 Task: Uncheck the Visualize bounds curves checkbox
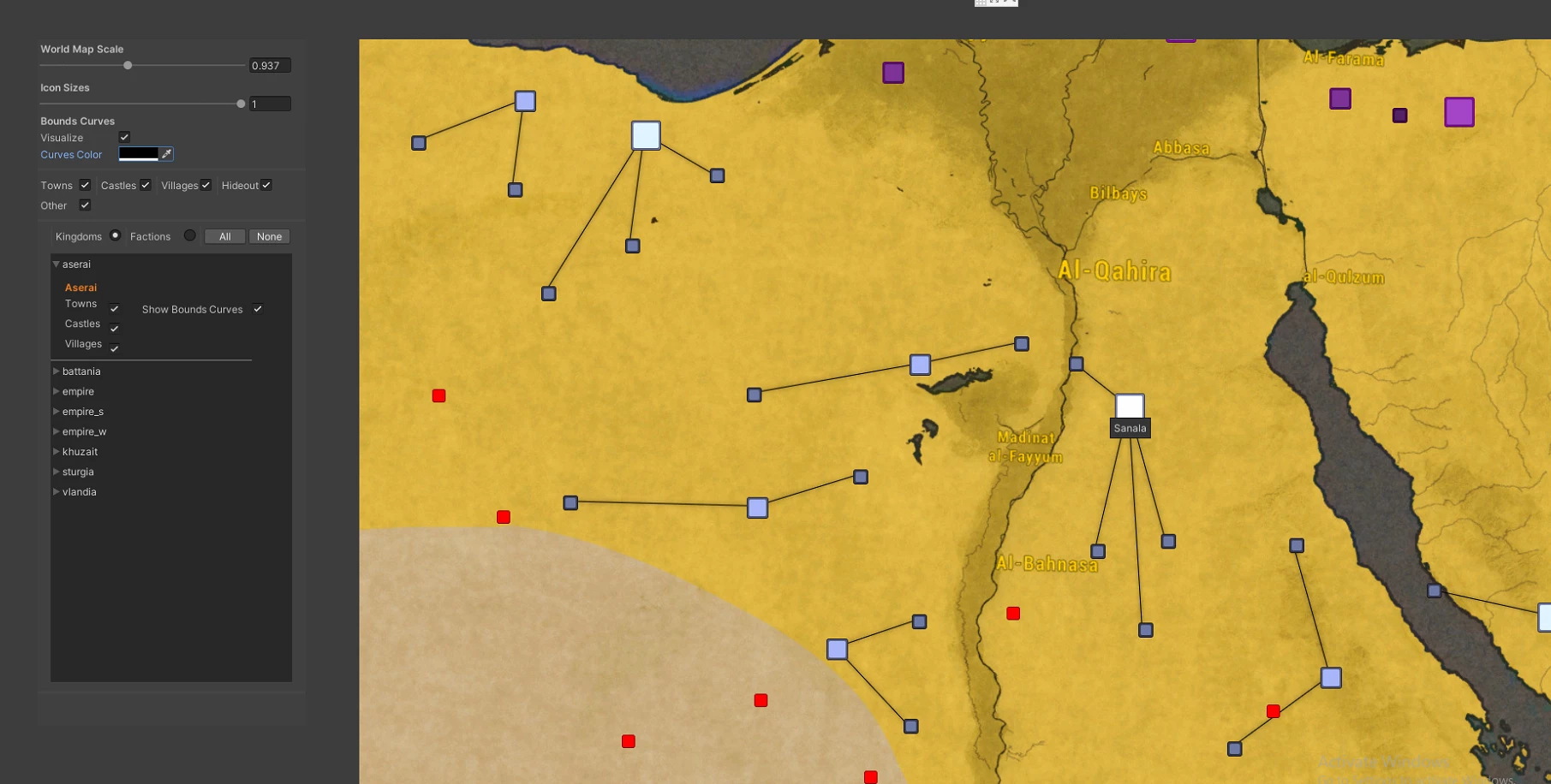coord(124,137)
